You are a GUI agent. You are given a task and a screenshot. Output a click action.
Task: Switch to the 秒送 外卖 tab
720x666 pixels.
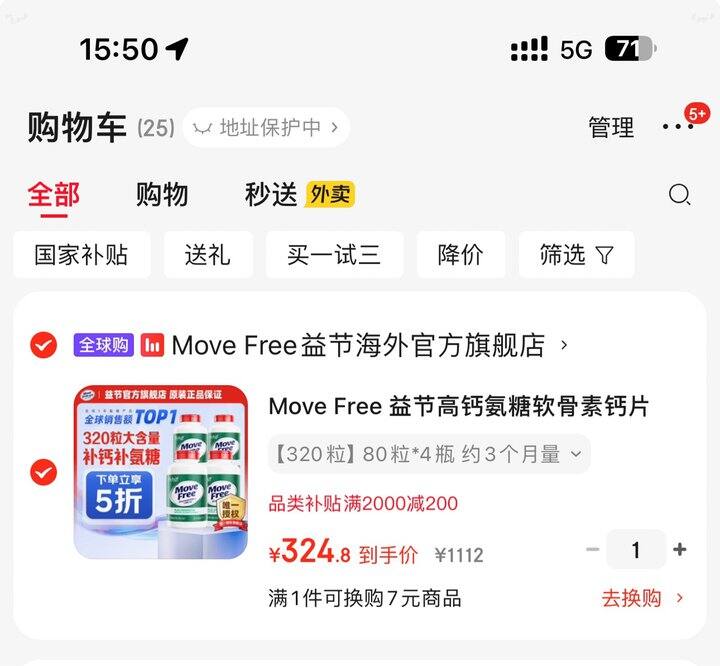click(x=299, y=194)
